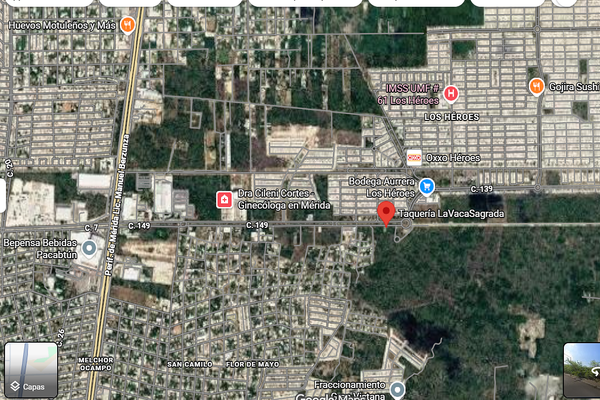Screen dimensions: 600x400
Task: Select the Huevos Motuleños y Más restaurant pin
Action: (127, 26)
